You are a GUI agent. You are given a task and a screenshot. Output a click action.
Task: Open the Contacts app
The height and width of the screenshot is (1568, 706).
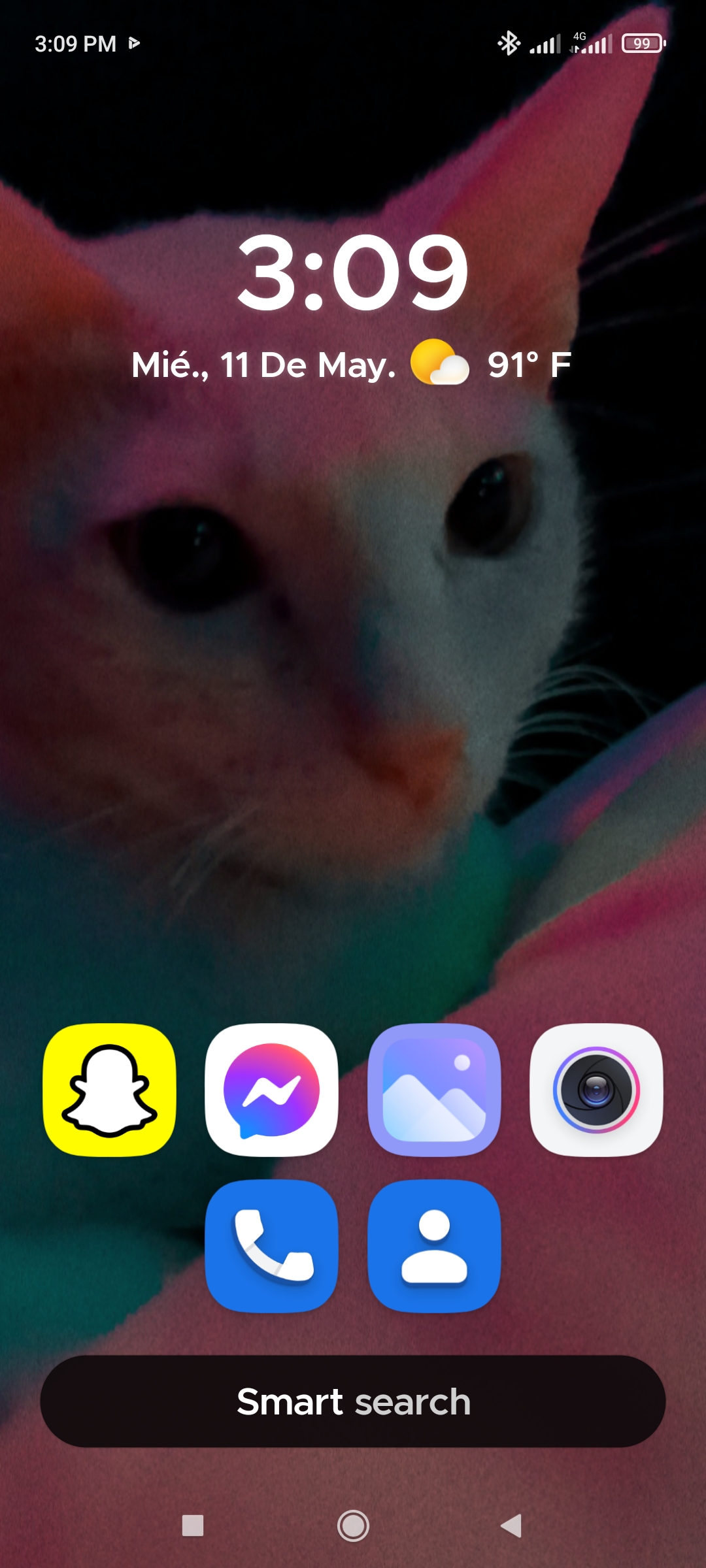click(x=434, y=1246)
